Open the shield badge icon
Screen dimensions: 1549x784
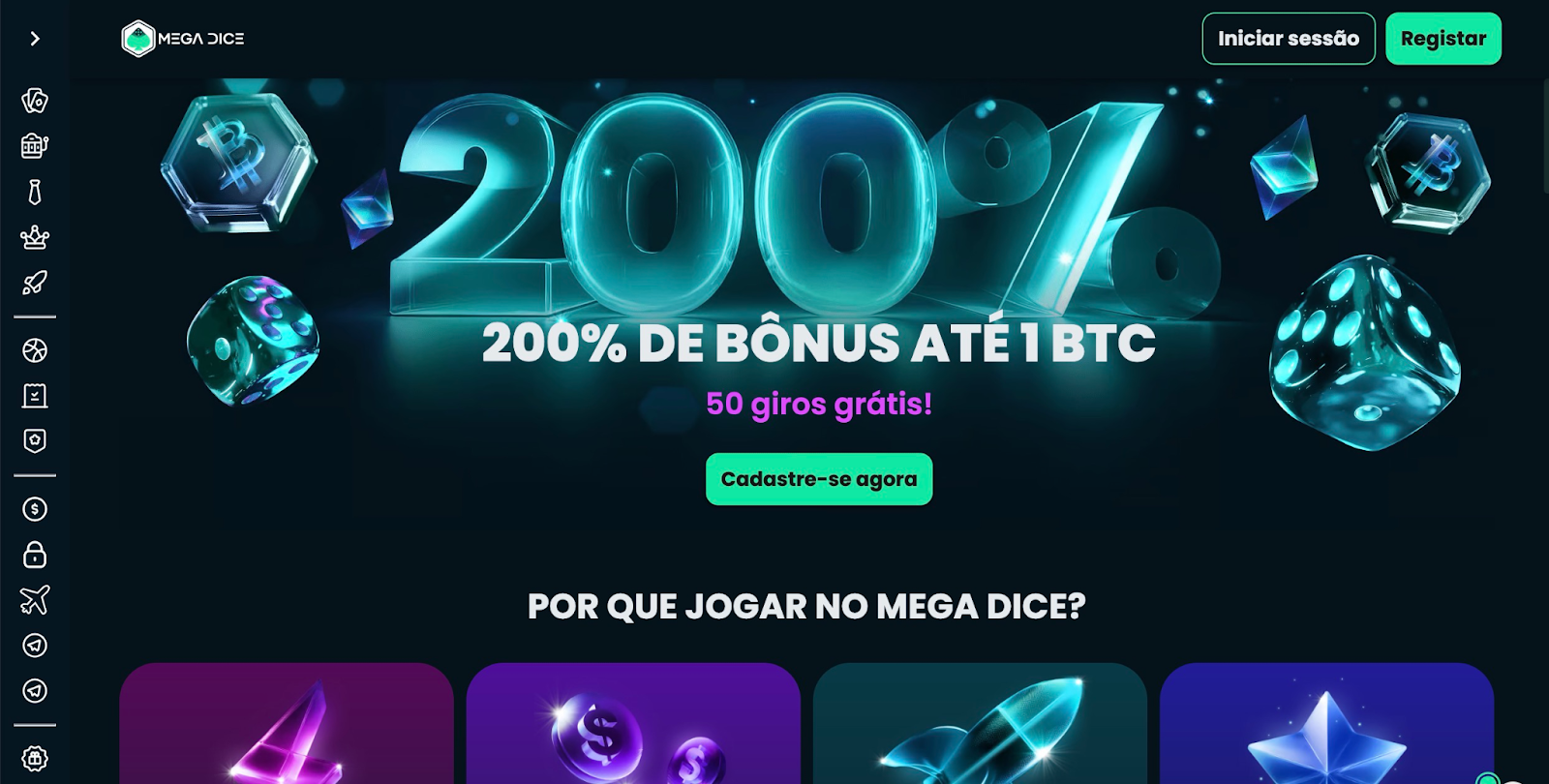pos(35,441)
